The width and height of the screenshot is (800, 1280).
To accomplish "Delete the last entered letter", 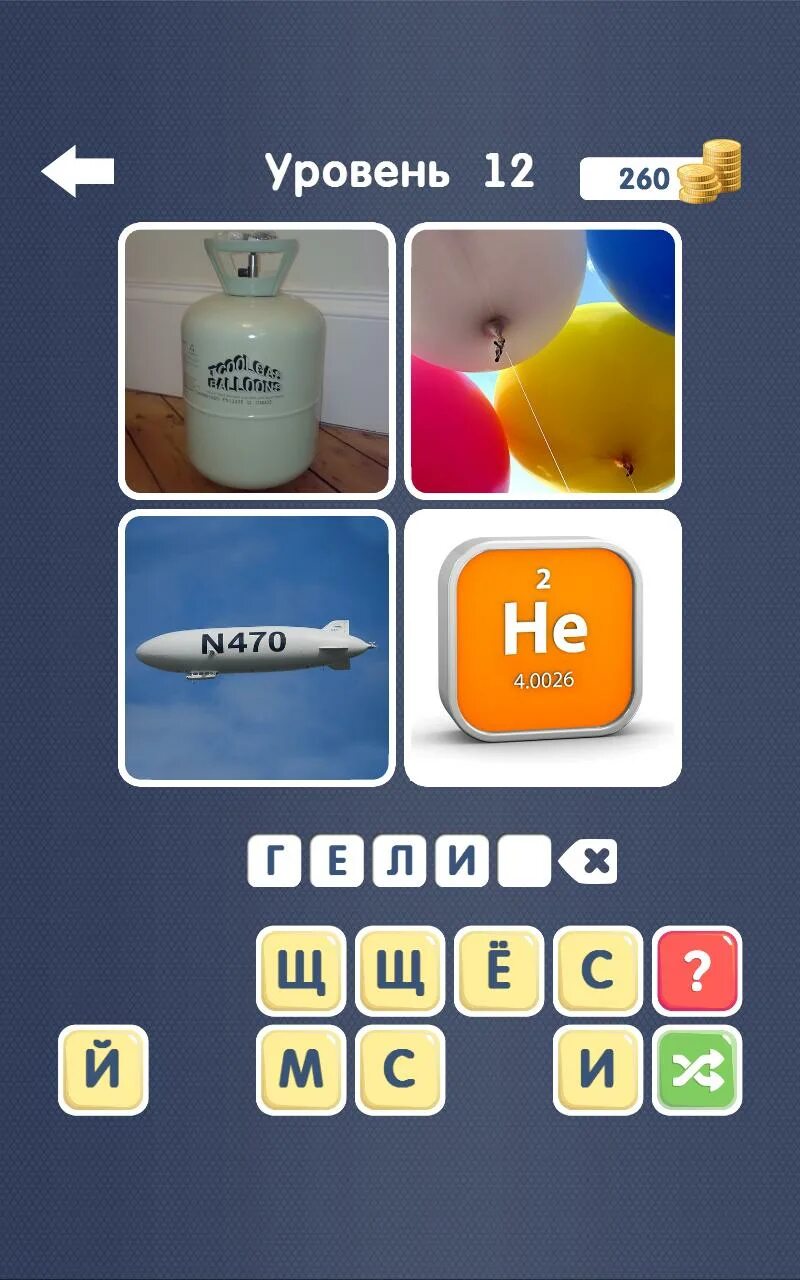I will tap(588, 861).
